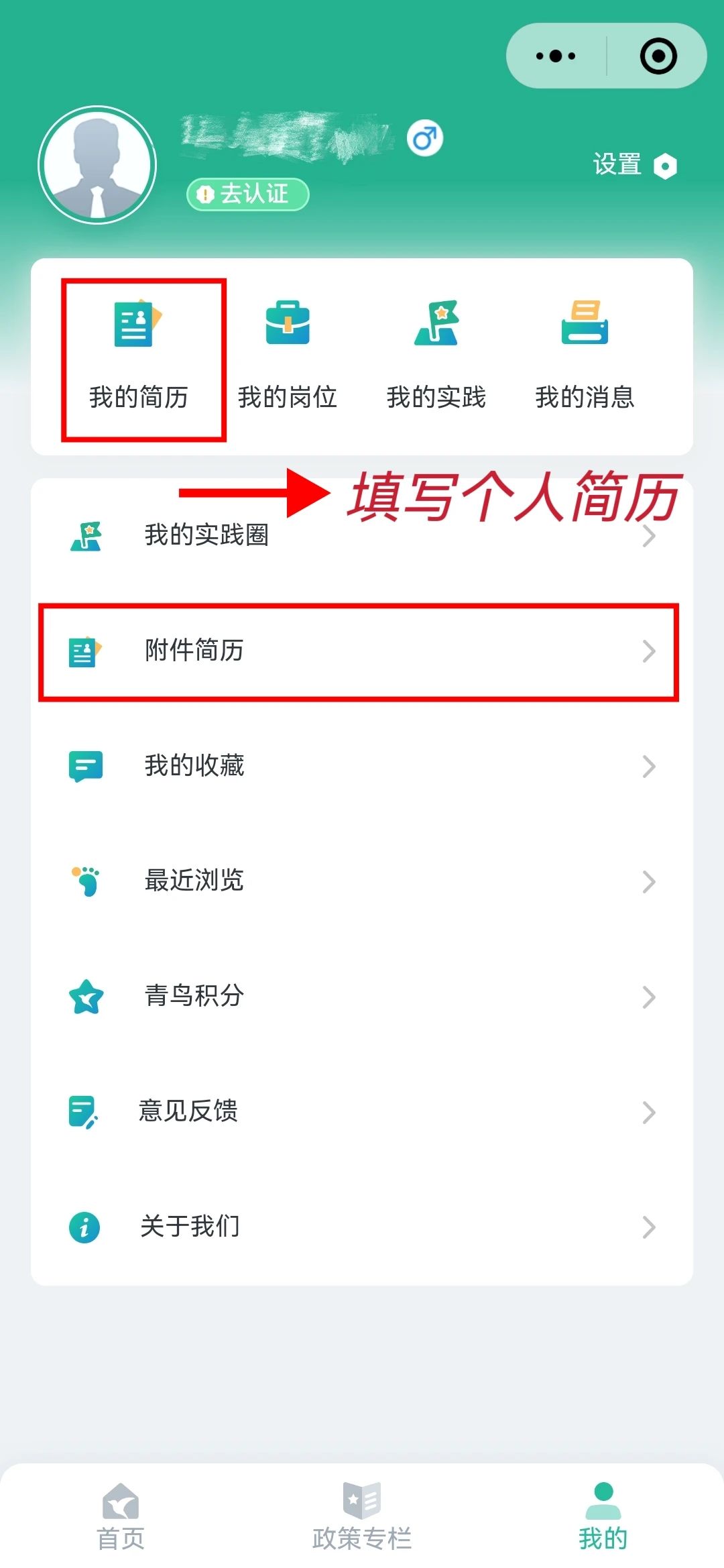Check 青鸟积分 points

click(362, 997)
